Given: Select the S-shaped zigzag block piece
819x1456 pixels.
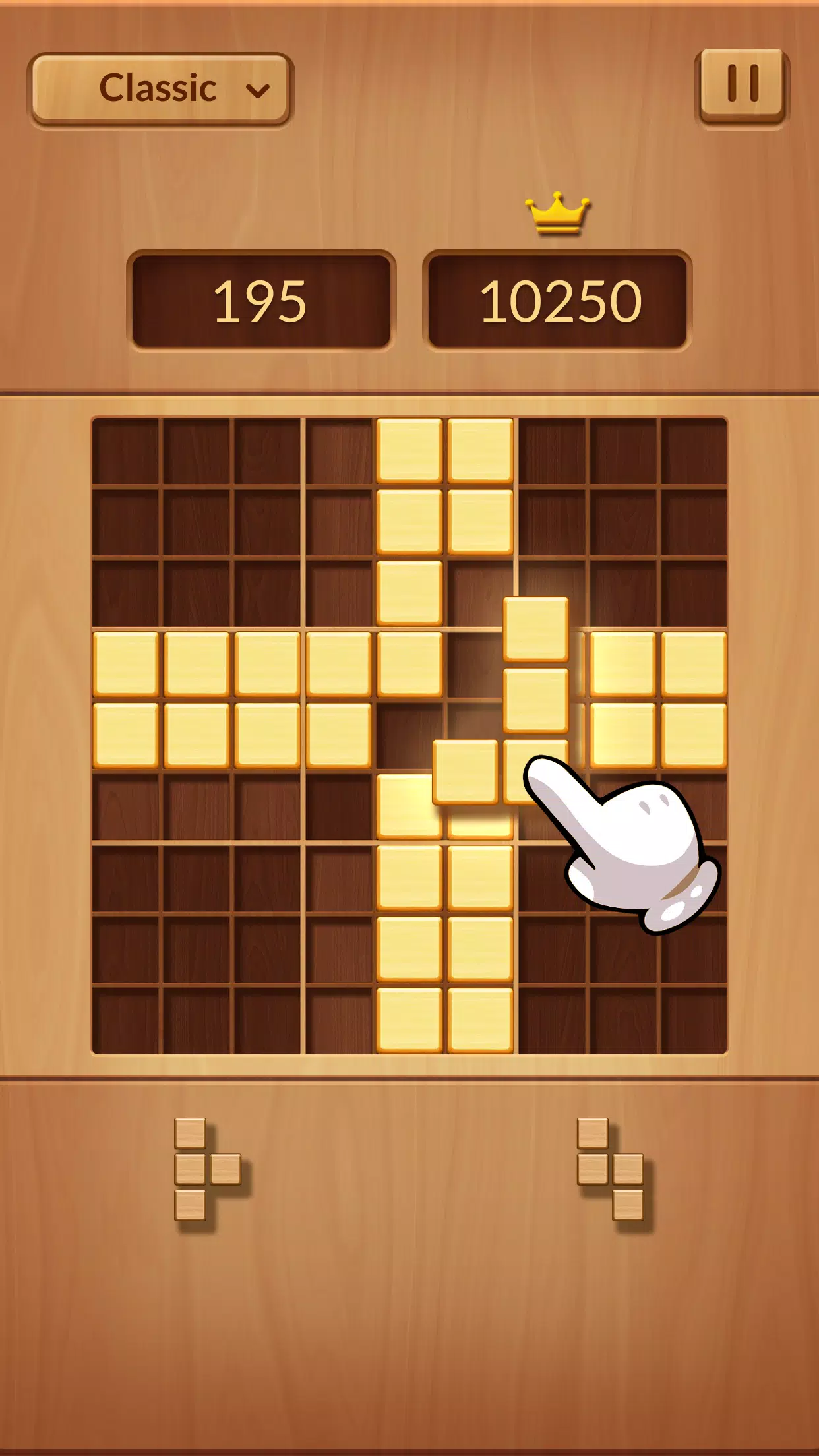Looking at the screenshot, I should point(611,1169).
